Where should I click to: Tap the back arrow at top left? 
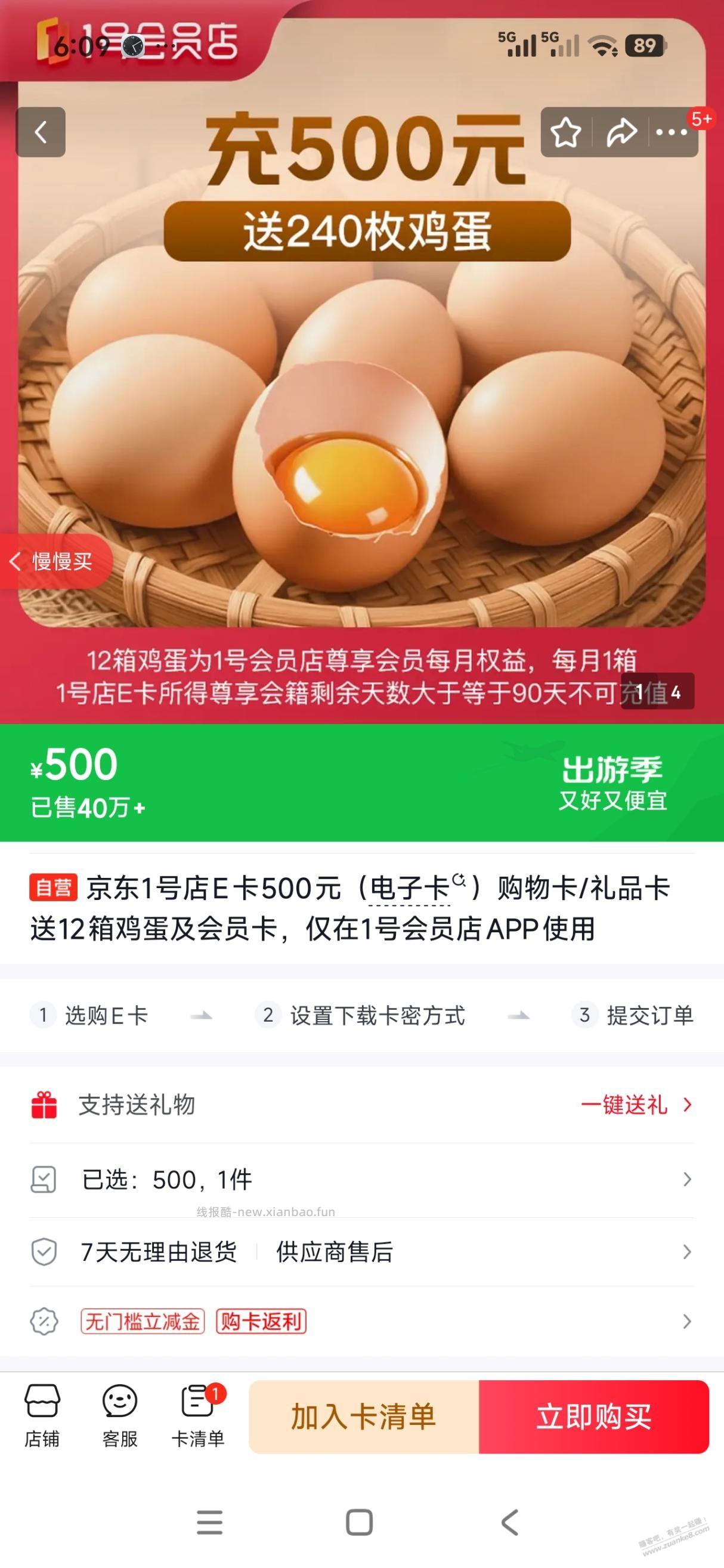(41, 132)
